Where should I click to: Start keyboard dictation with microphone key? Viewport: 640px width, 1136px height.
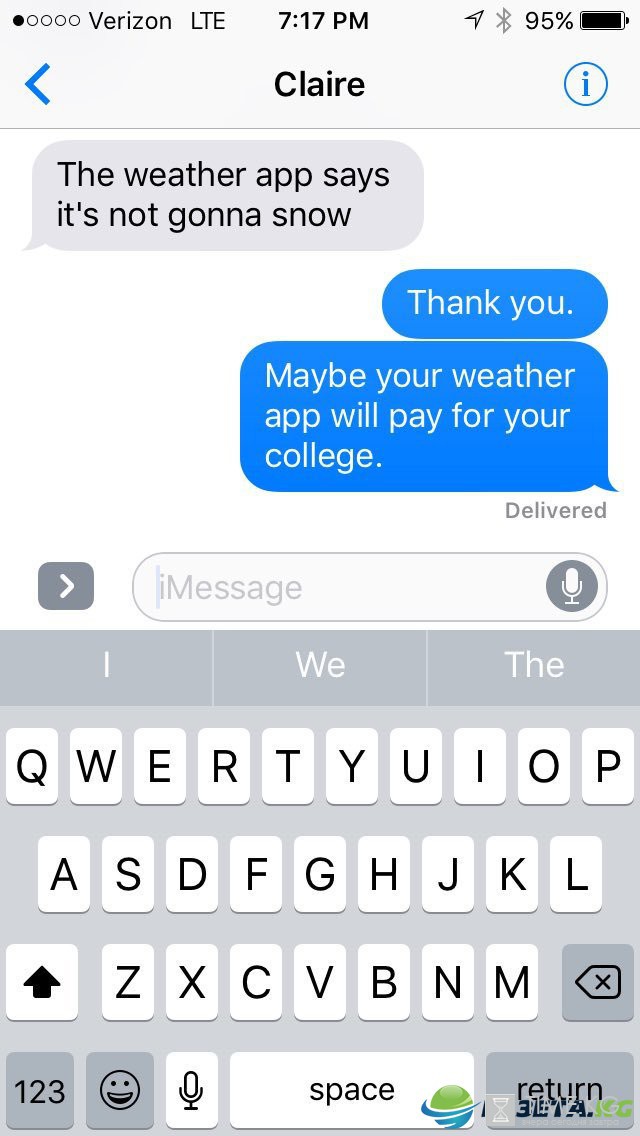pyautogui.click(x=191, y=1090)
